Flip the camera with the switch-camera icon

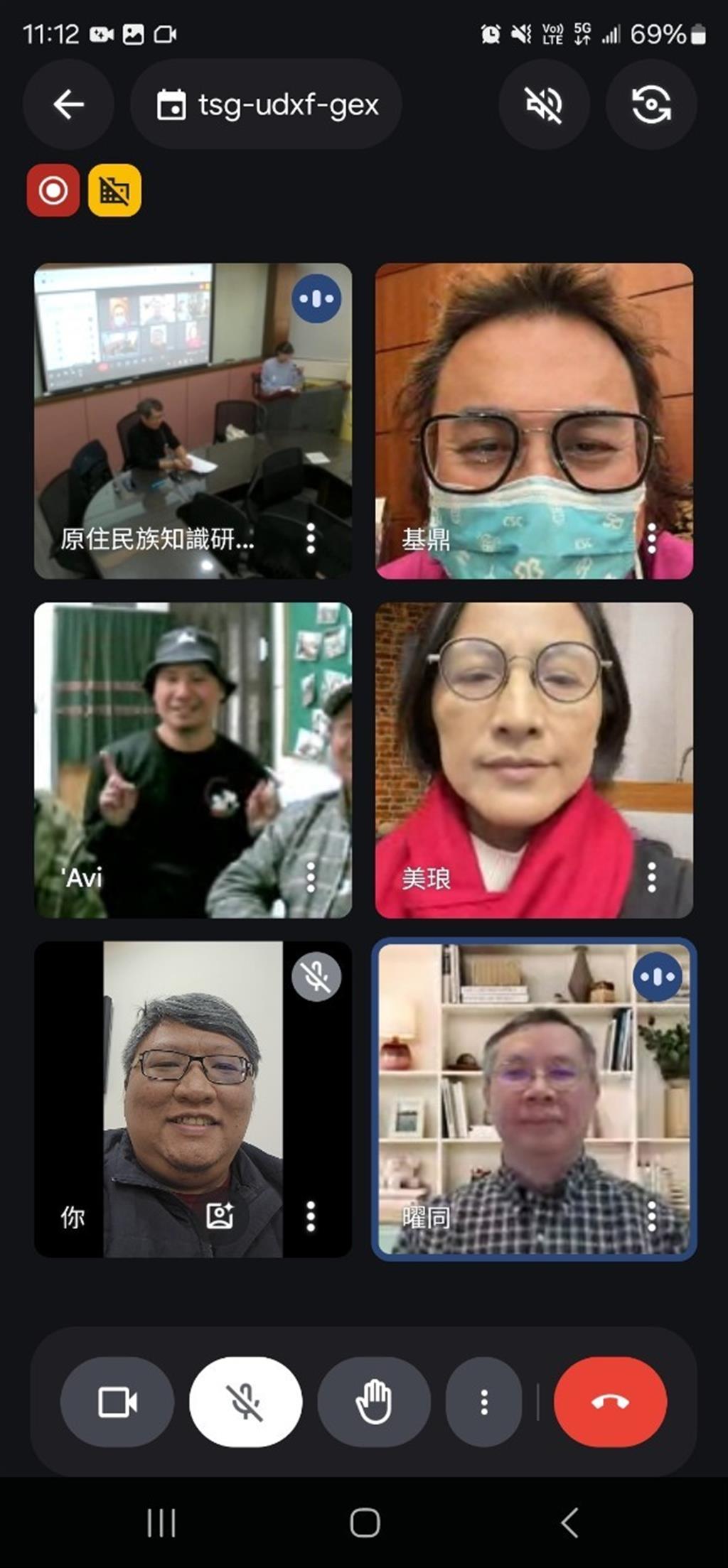pos(651,104)
